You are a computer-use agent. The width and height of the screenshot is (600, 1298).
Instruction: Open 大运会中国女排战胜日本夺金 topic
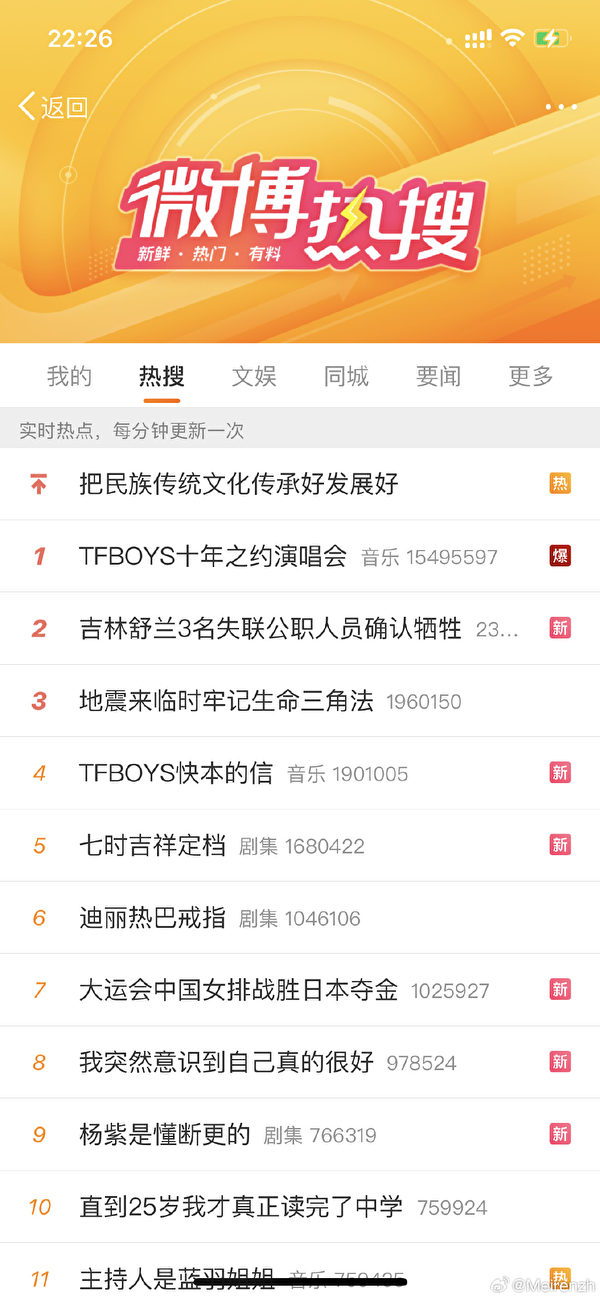(x=300, y=990)
